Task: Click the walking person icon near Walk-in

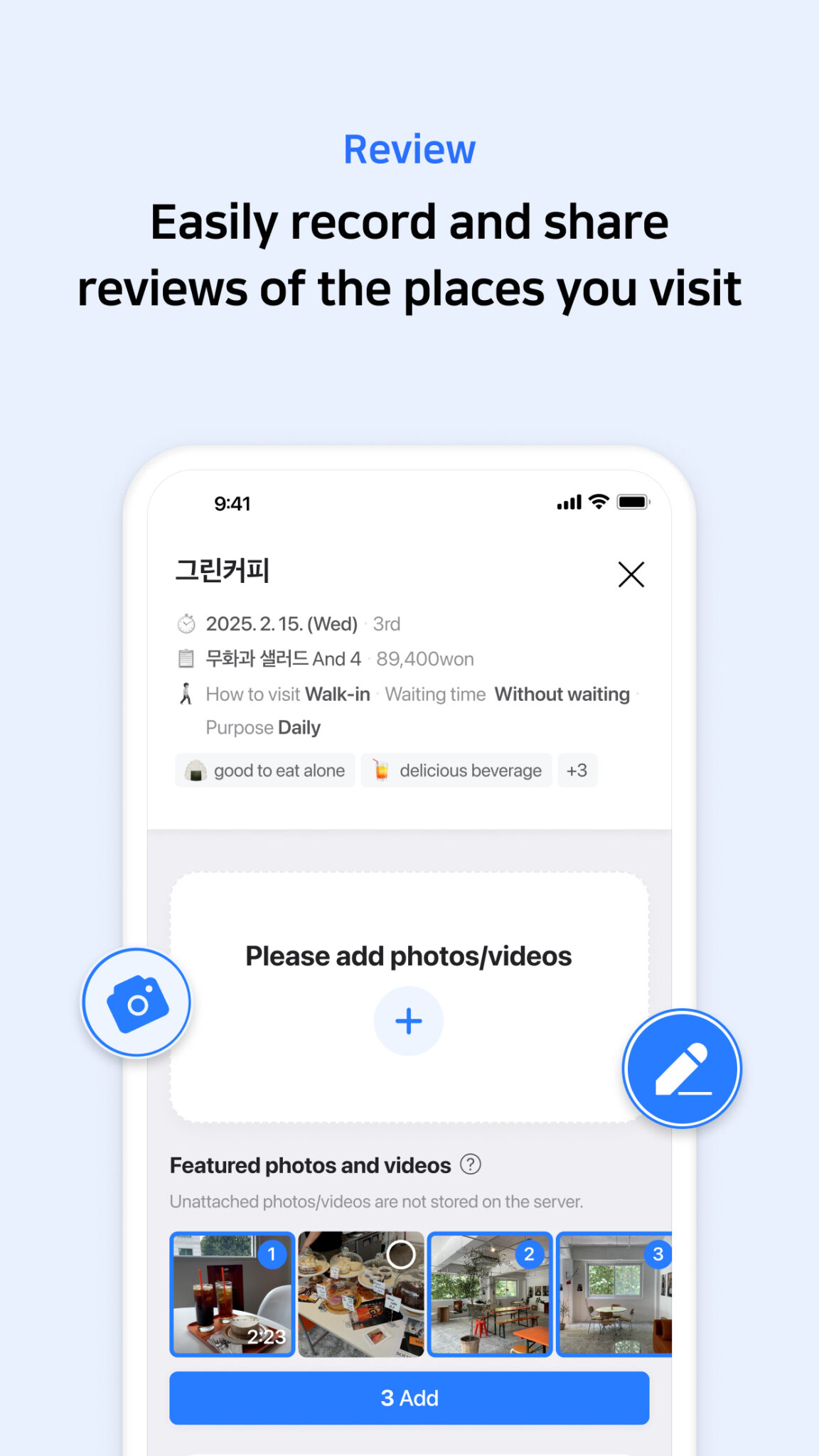Action: [186, 693]
